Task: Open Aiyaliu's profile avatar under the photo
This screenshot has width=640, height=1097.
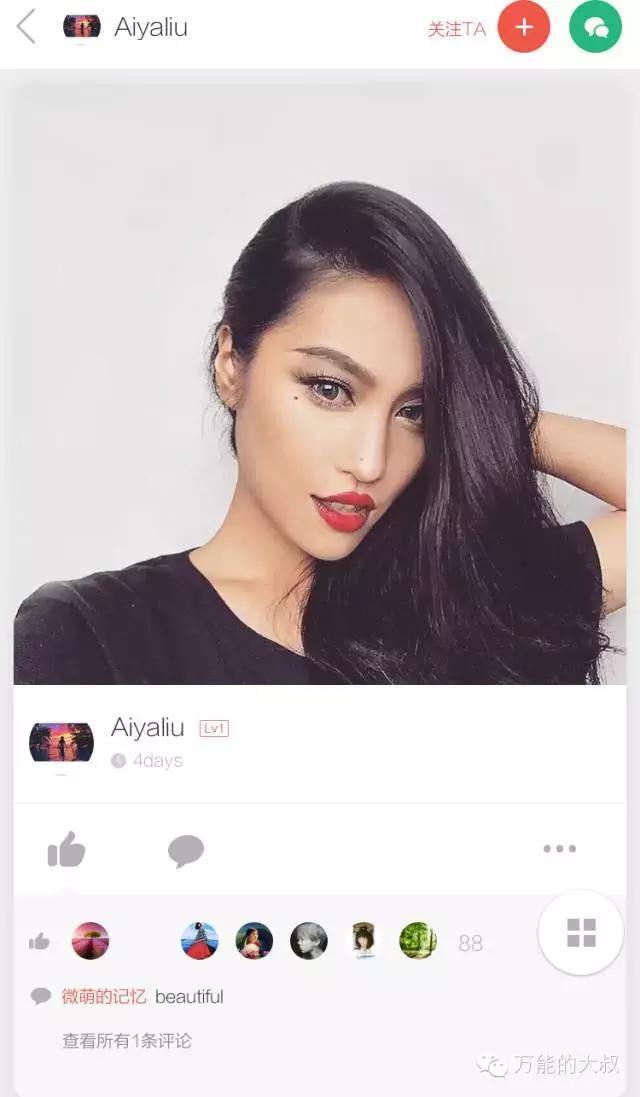Action: pos(61,742)
